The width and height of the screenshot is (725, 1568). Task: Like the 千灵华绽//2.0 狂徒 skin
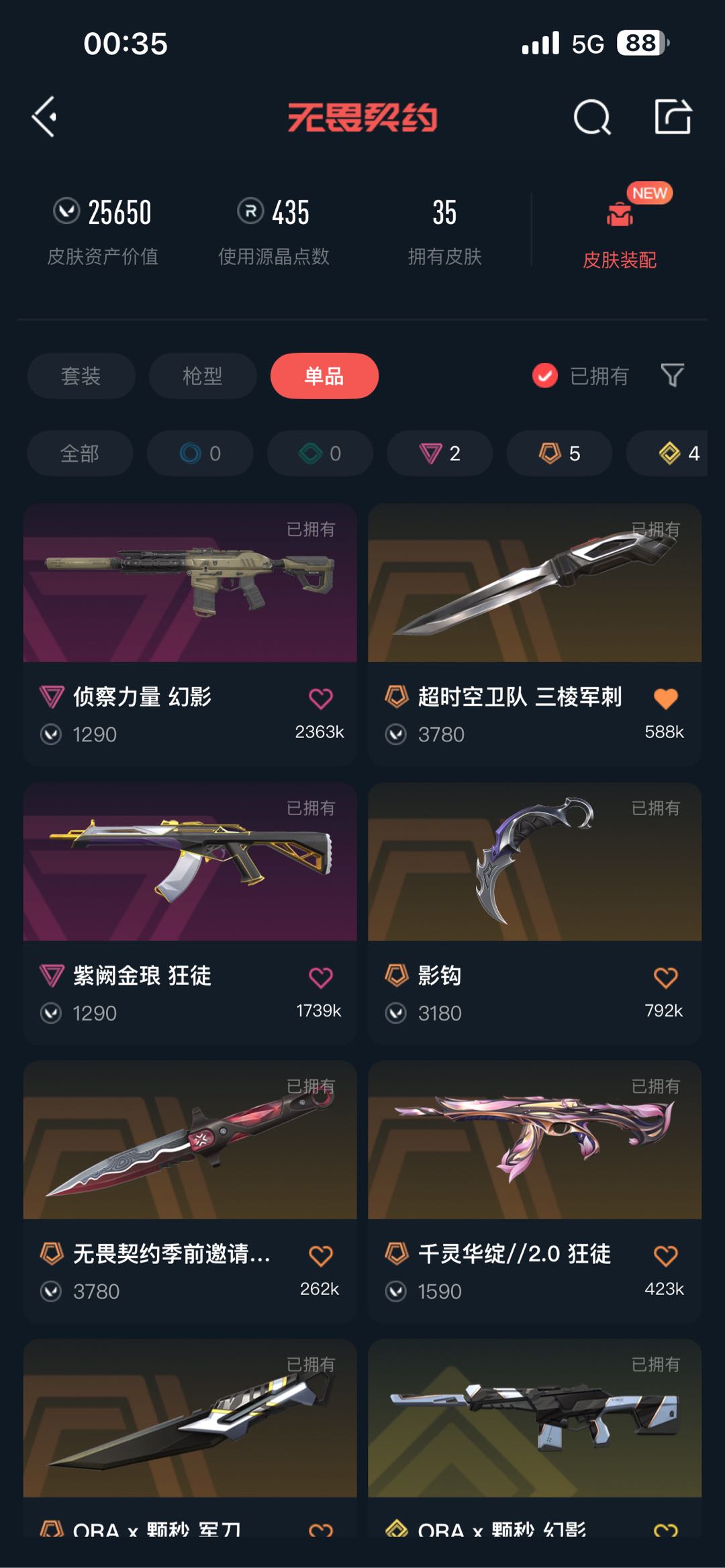click(x=665, y=1255)
